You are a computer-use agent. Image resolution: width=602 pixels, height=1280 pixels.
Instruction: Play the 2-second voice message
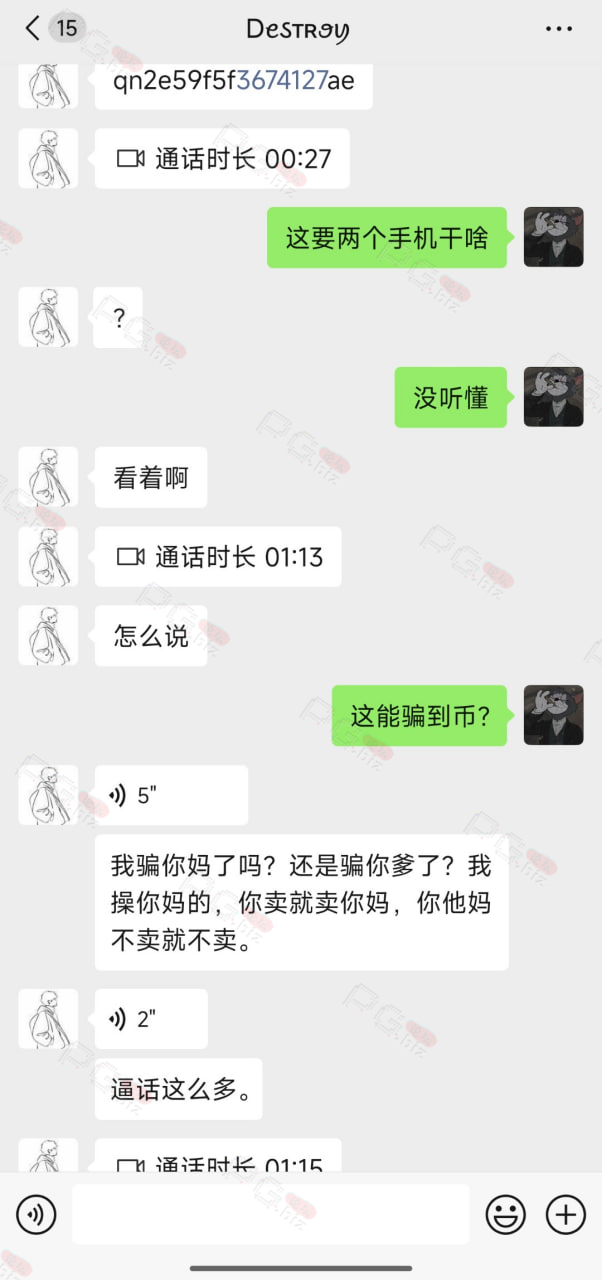pyautogui.click(x=151, y=1019)
